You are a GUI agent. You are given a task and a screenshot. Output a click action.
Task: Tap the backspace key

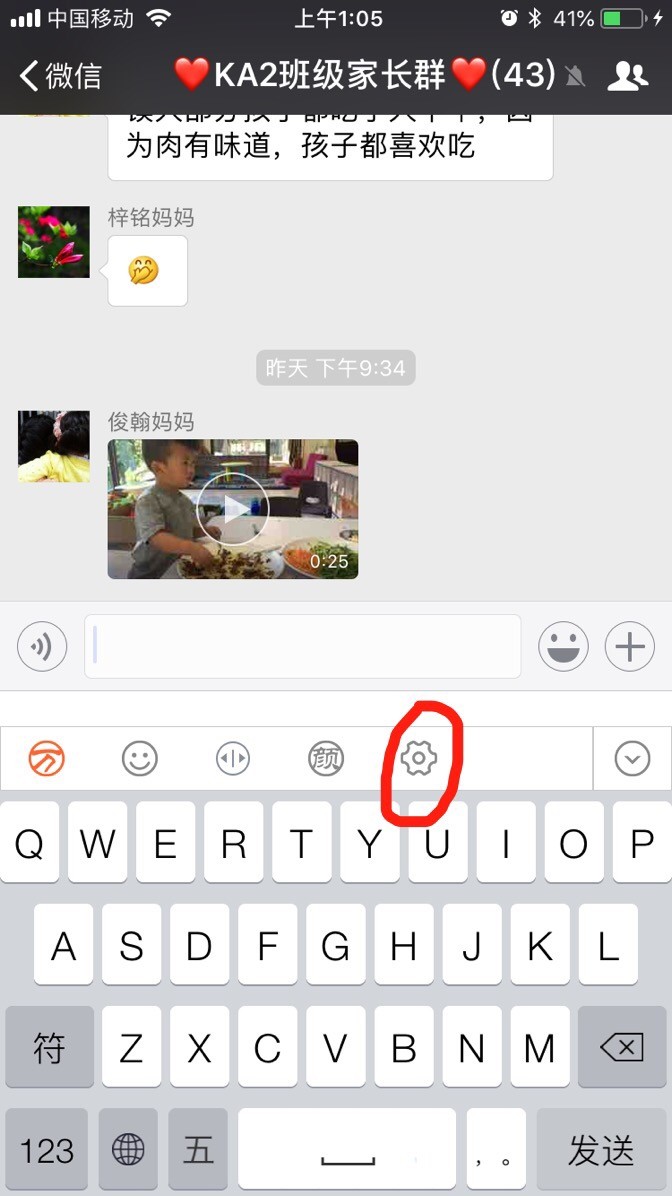[x=621, y=1047]
